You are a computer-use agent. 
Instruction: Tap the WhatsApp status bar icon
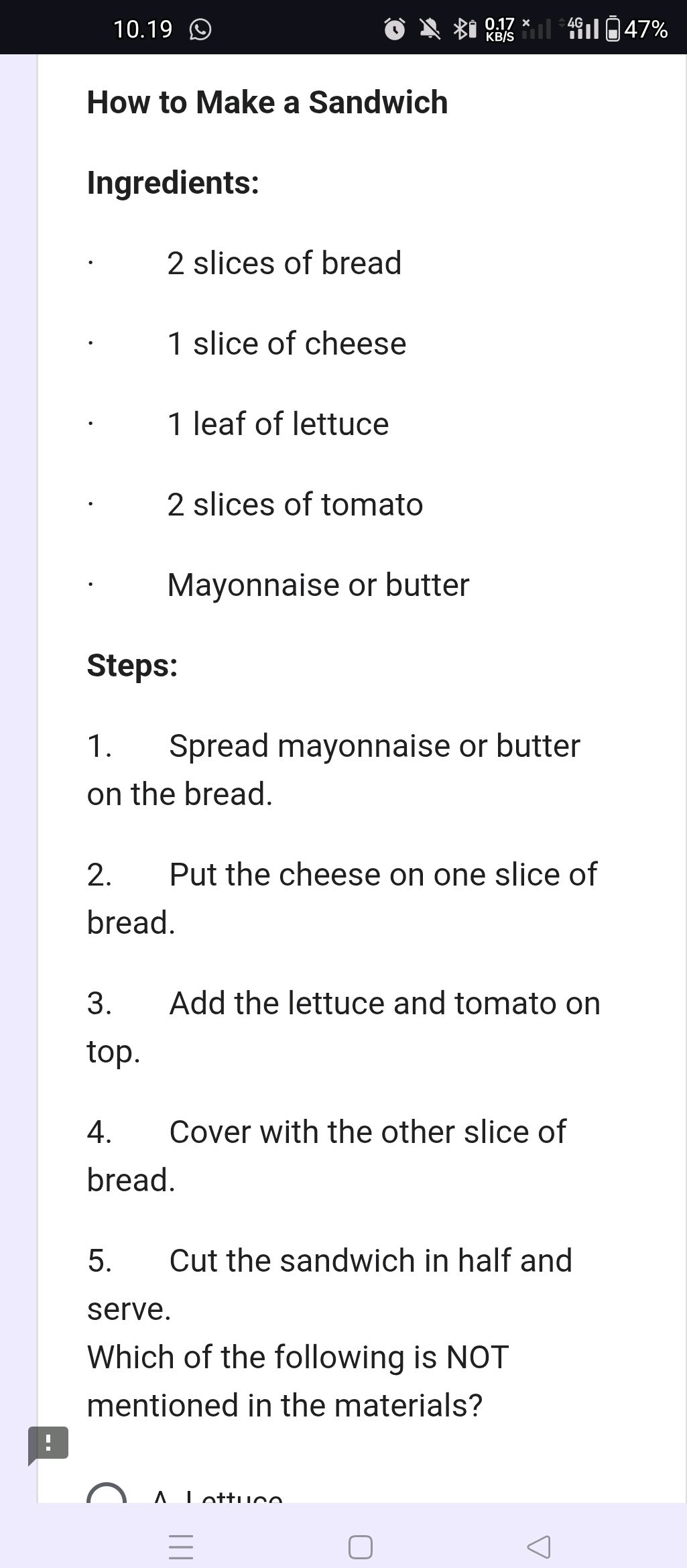(199, 29)
